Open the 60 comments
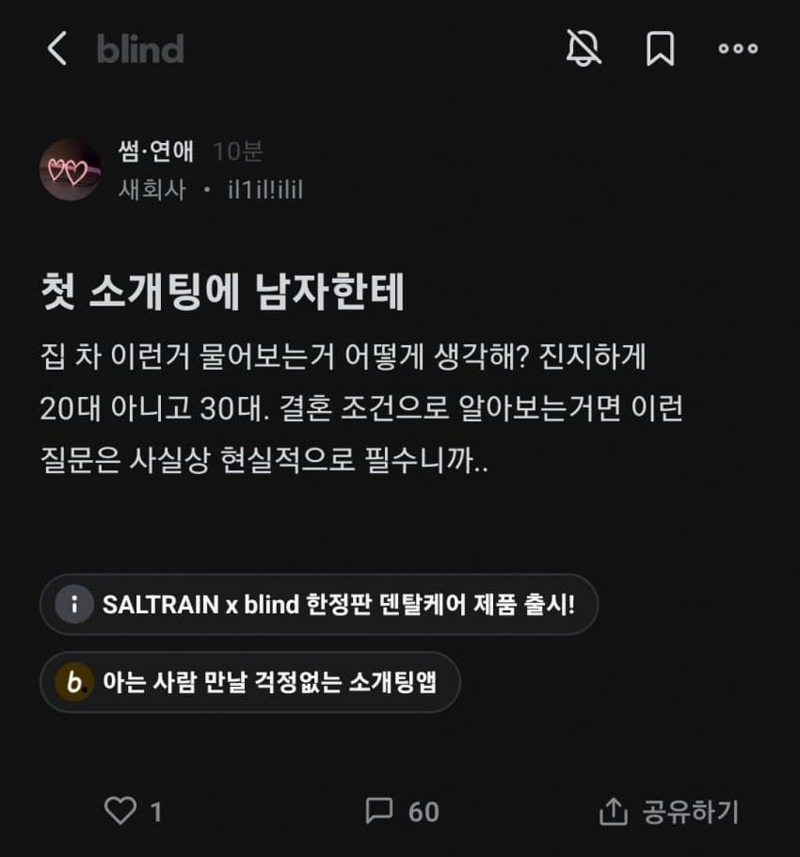This screenshot has width=800, height=857. [402, 811]
